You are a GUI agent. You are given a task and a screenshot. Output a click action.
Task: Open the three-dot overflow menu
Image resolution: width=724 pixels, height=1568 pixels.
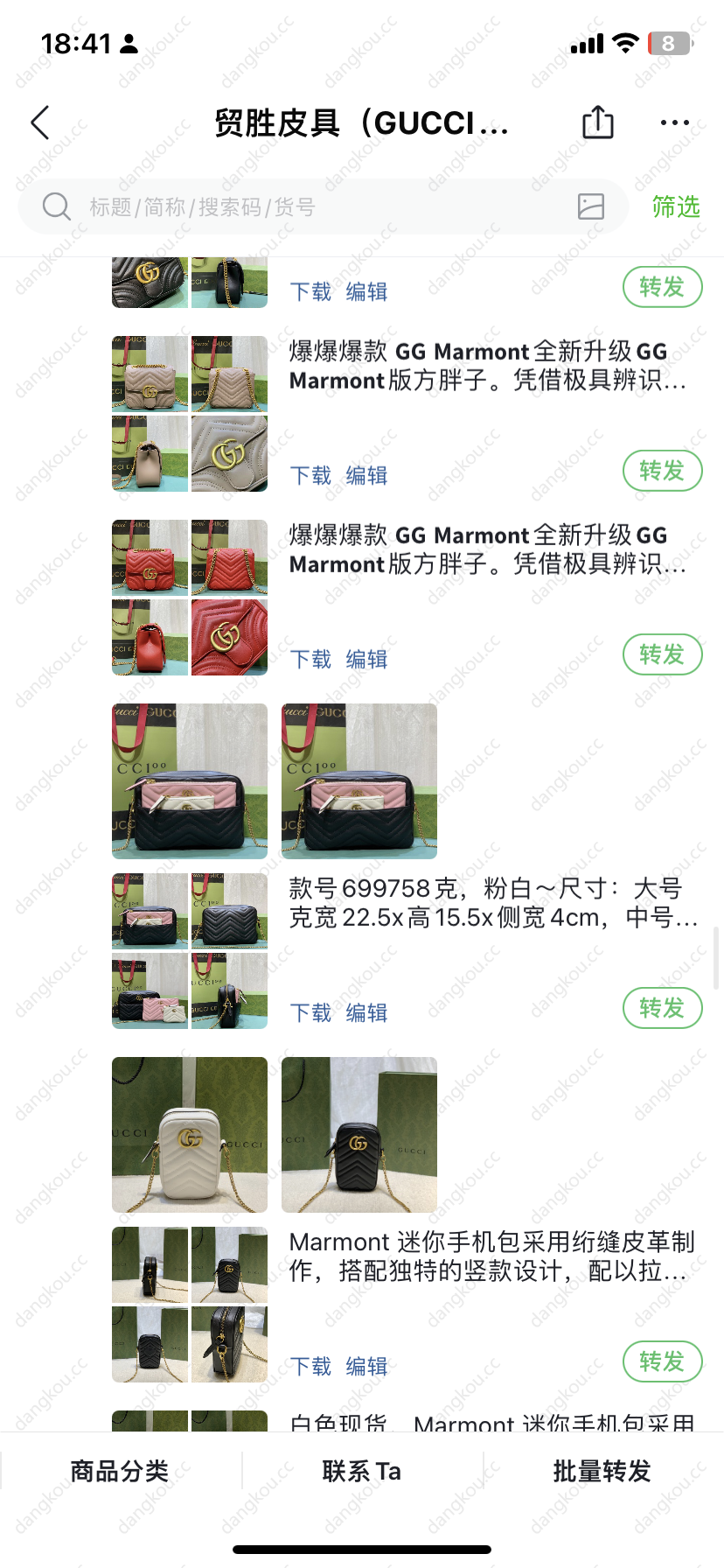tap(675, 122)
